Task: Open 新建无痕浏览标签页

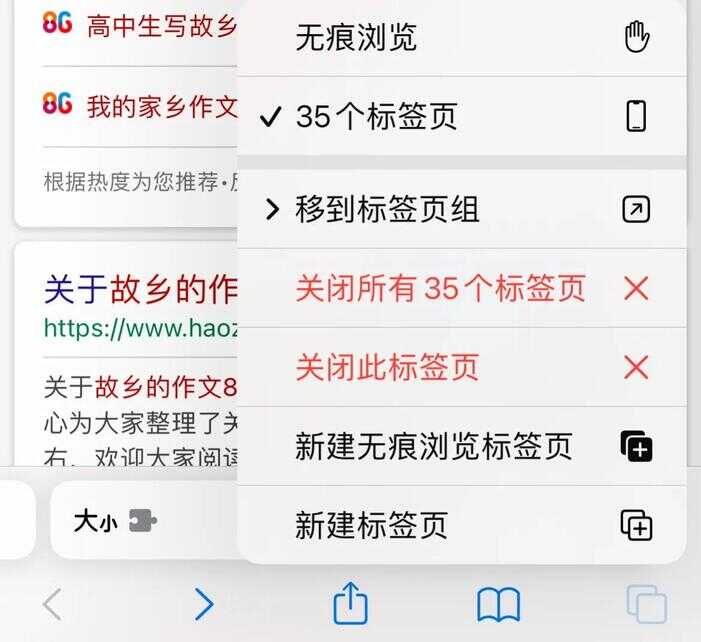Action: (x=460, y=446)
